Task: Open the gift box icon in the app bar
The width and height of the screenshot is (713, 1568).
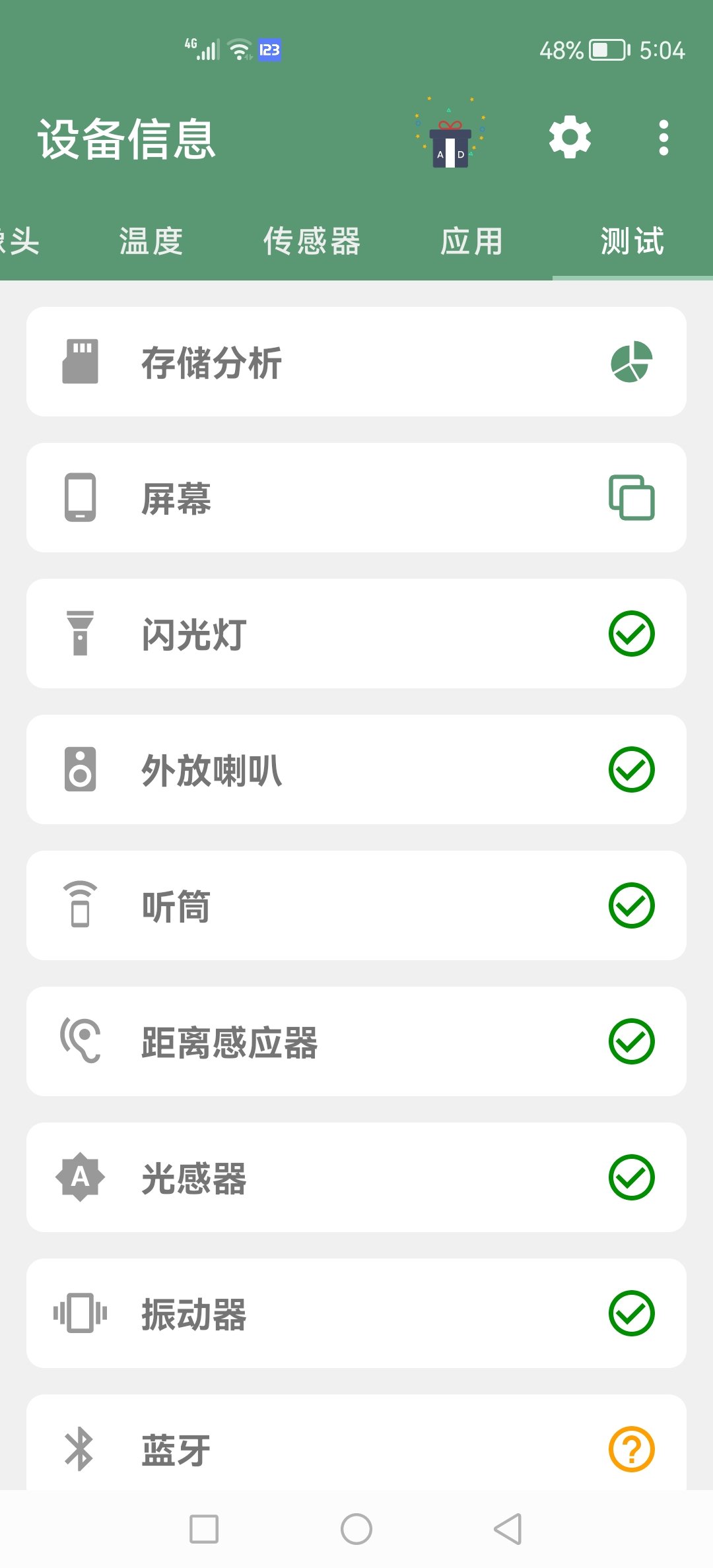Action: pos(450,139)
